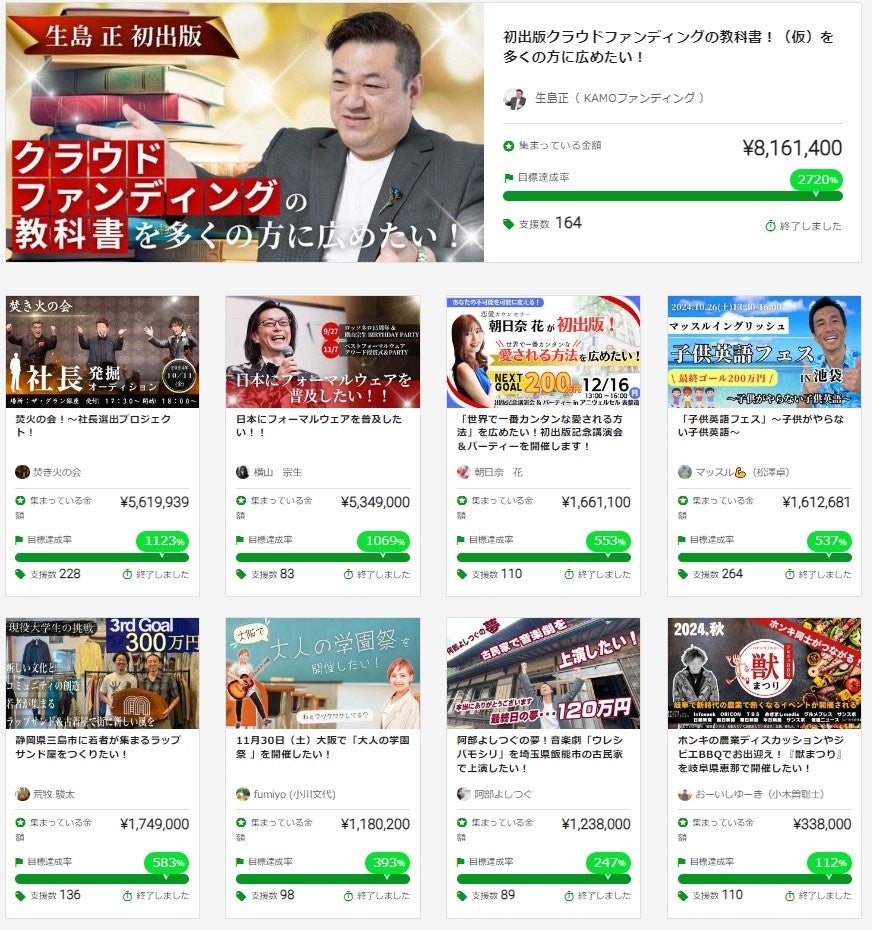Open the 音楽劇「ウレシパモシリ」 project card
The width and height of the screenshot is (872, 930).
click(x=543, y=754)
